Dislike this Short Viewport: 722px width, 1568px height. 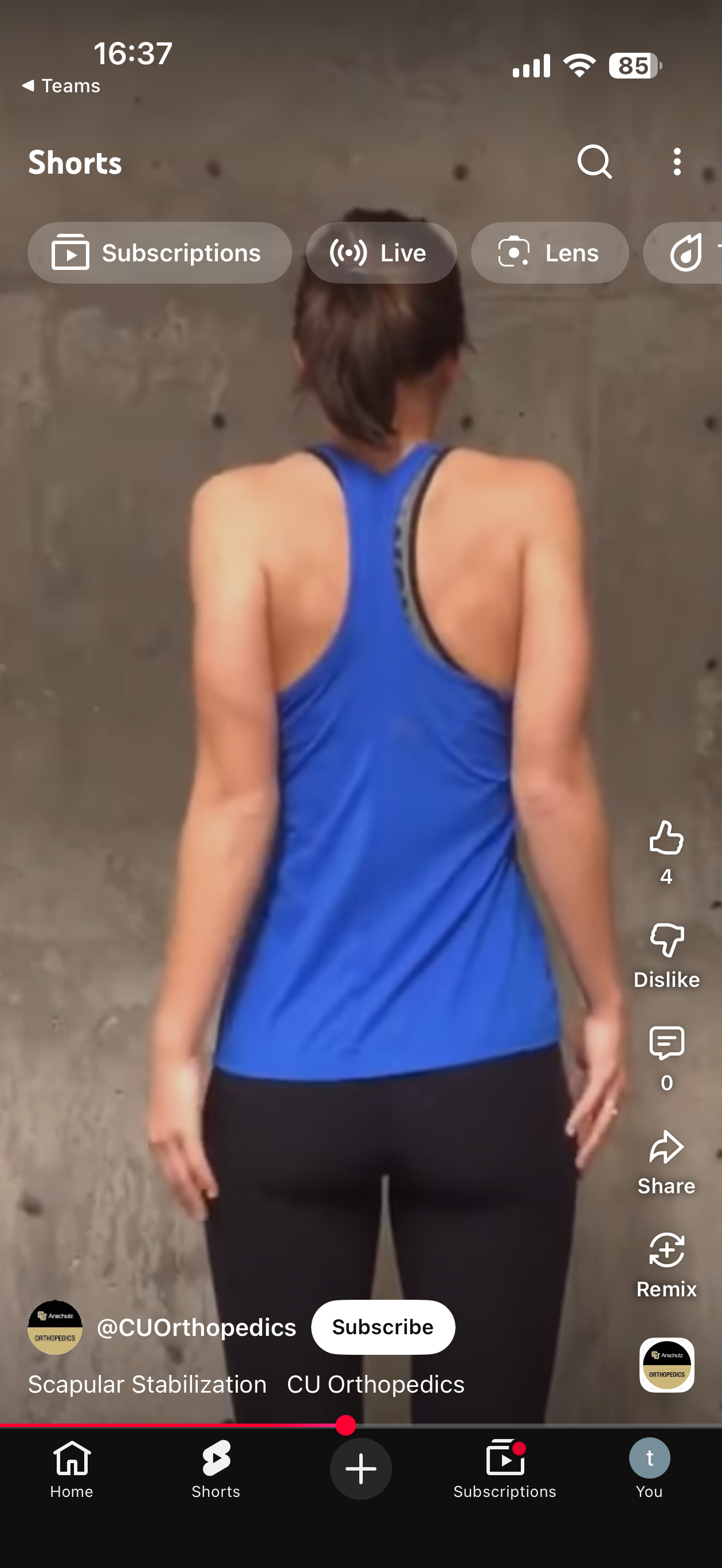666,942
